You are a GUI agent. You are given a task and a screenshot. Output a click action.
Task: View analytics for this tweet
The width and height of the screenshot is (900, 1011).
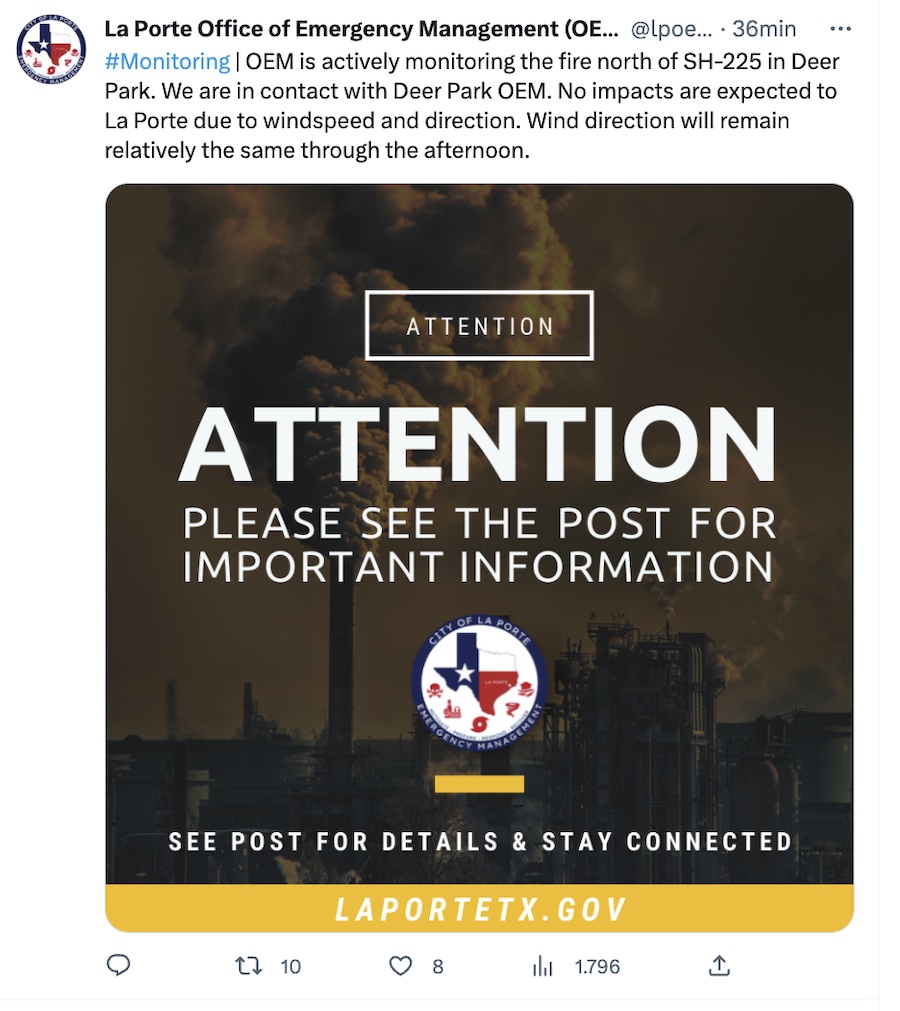pos(543,965)
